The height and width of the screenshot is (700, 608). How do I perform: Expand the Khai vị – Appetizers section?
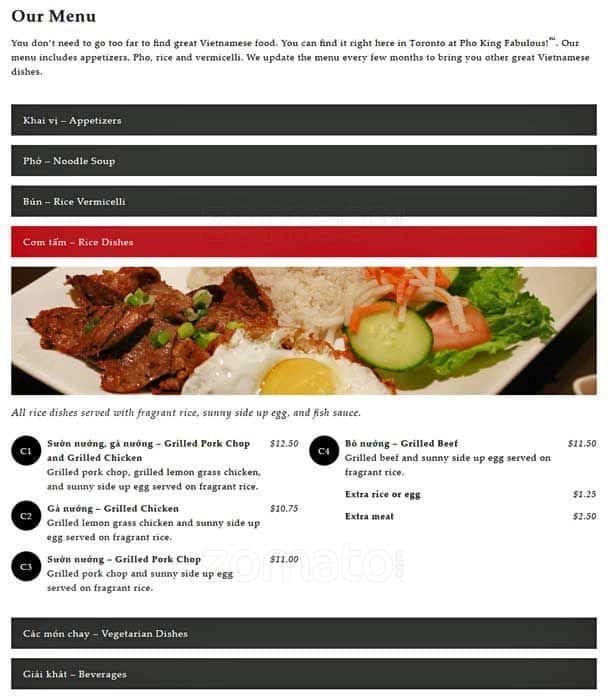tap(303, 120)
